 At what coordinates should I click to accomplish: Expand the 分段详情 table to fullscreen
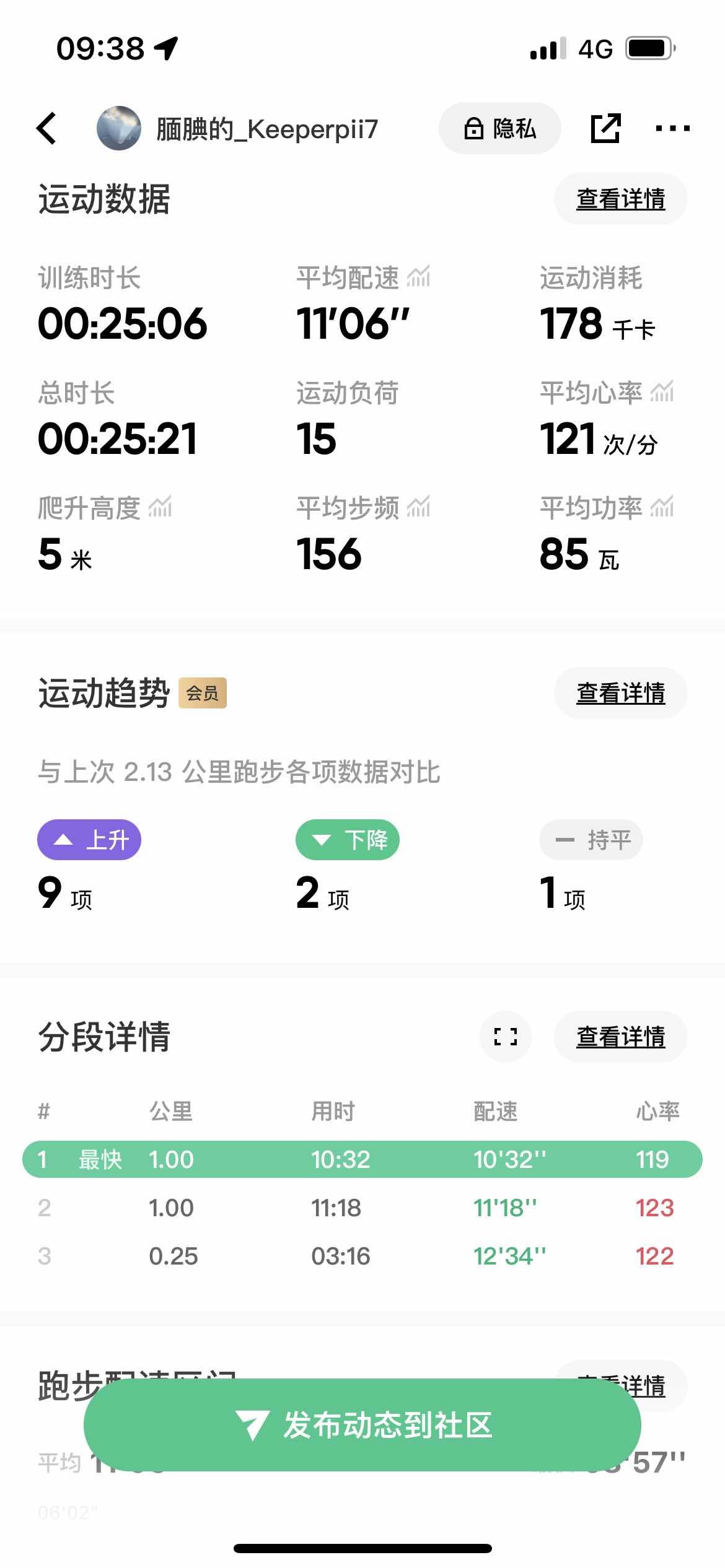[x=506, y=1037]
